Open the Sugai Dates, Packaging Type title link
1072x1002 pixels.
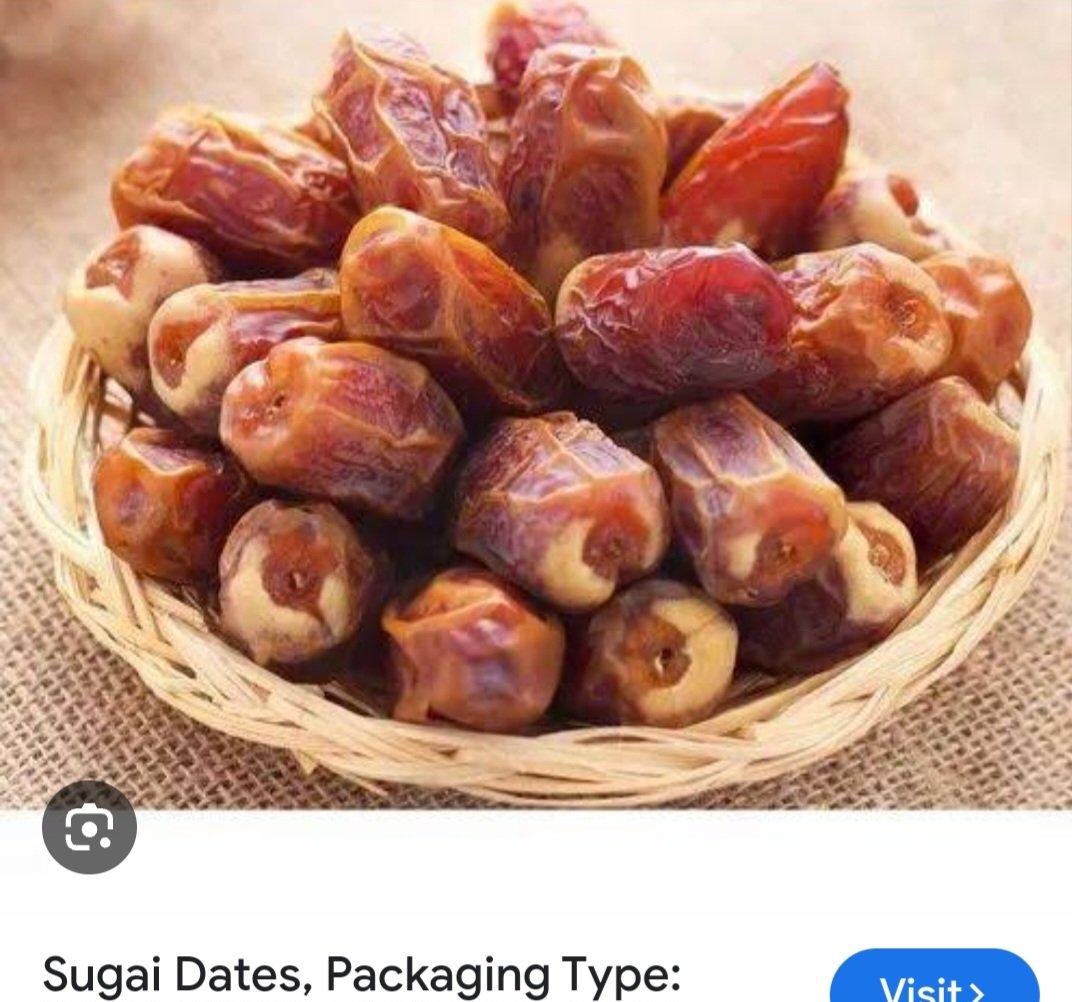[x=362, y=975]
